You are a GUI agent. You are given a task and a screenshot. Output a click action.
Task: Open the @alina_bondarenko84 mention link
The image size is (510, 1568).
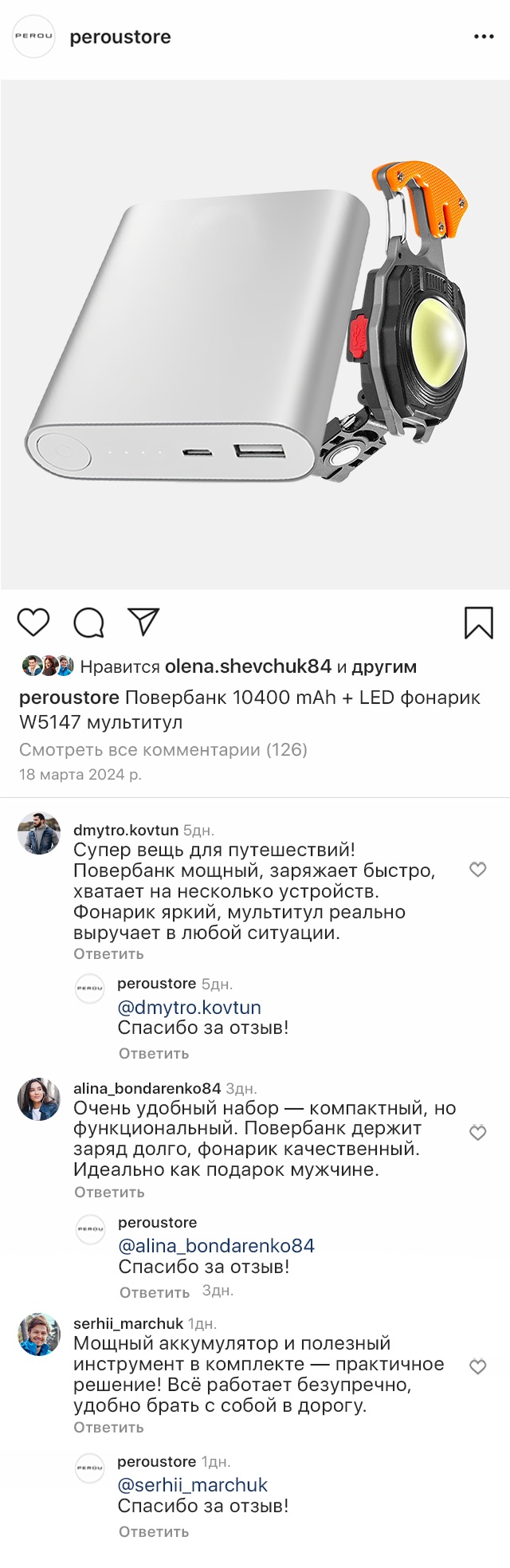pos(216,1246)
